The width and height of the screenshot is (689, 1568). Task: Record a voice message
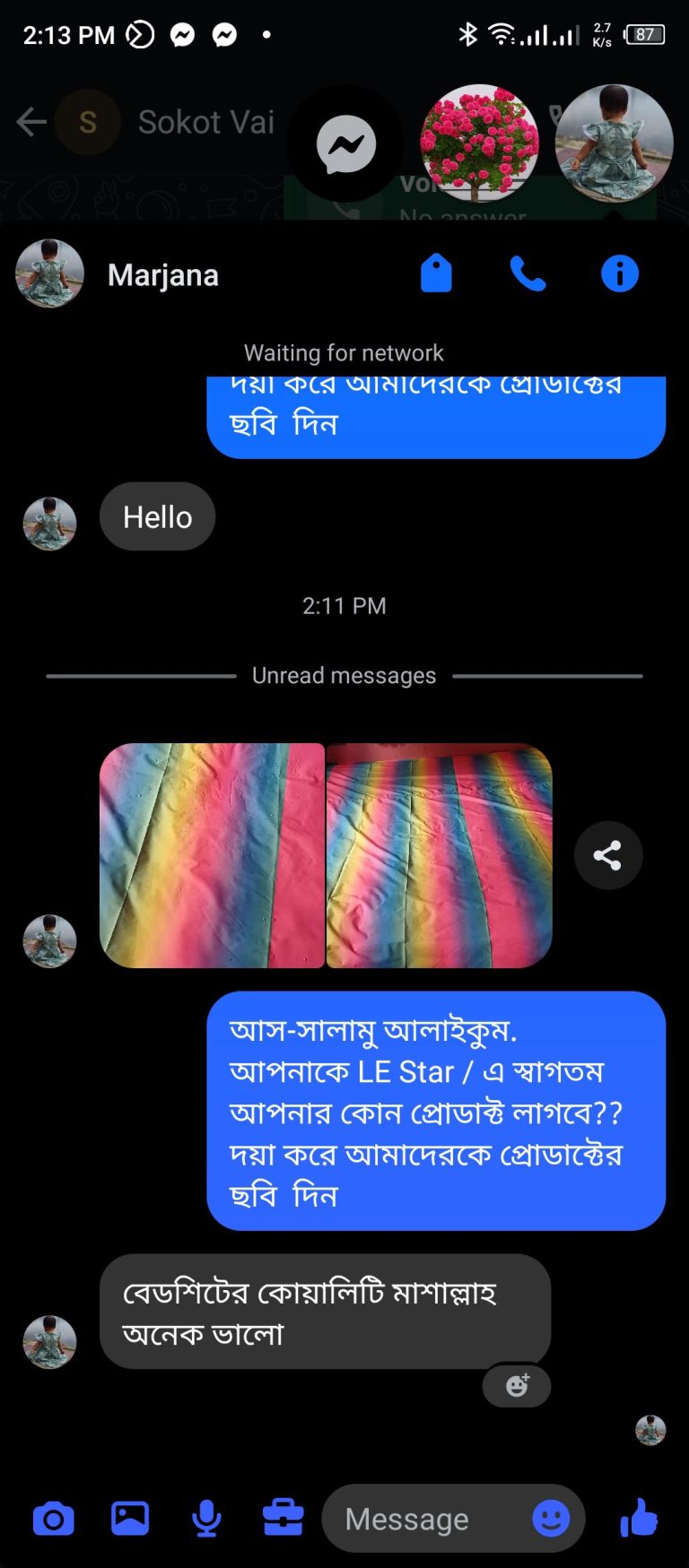point(206,1519)
